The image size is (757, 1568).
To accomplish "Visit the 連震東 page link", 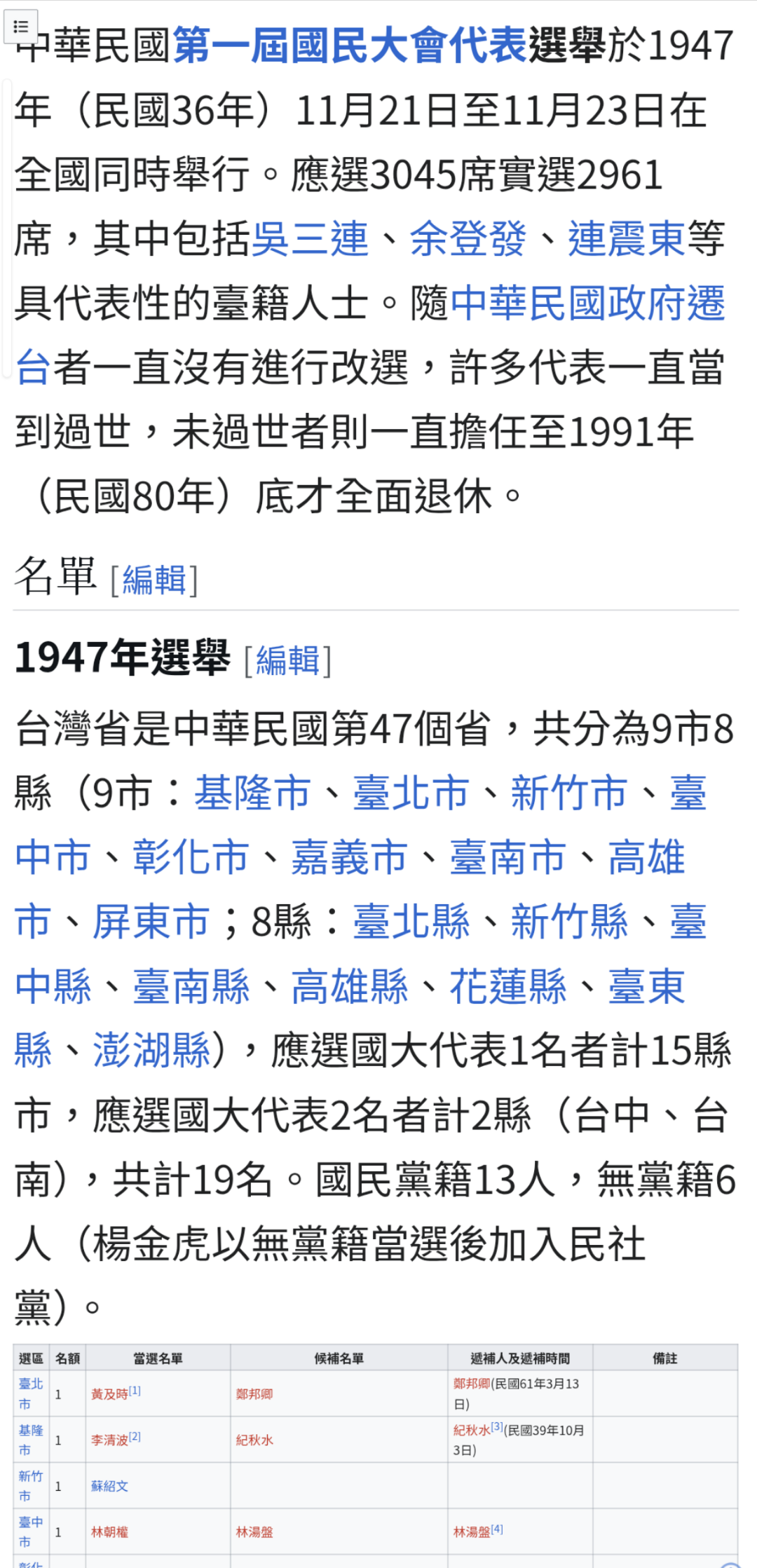I will tap(627, 239).
